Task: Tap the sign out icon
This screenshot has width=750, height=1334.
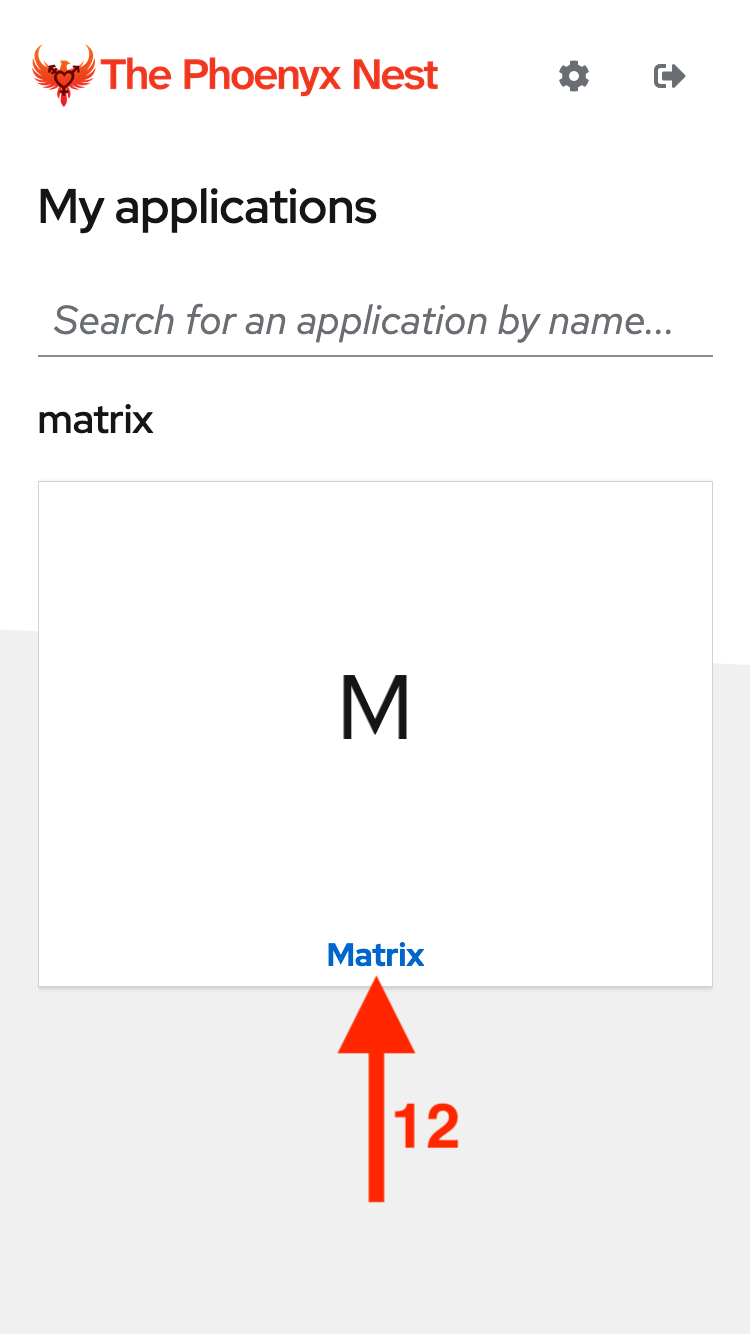Action: click(669, 76)
